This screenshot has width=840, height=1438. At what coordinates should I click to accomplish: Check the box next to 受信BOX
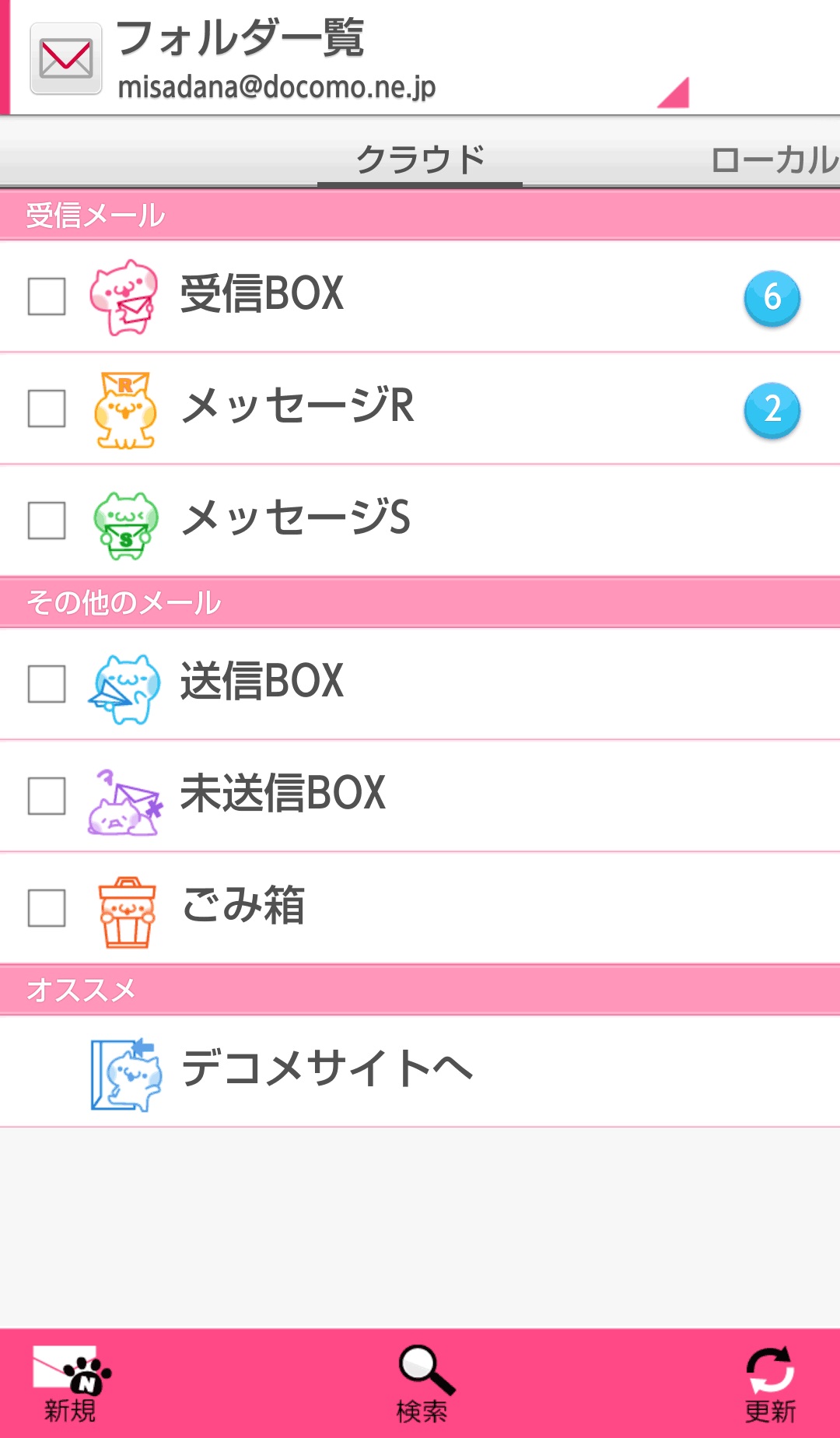(47, 296)
